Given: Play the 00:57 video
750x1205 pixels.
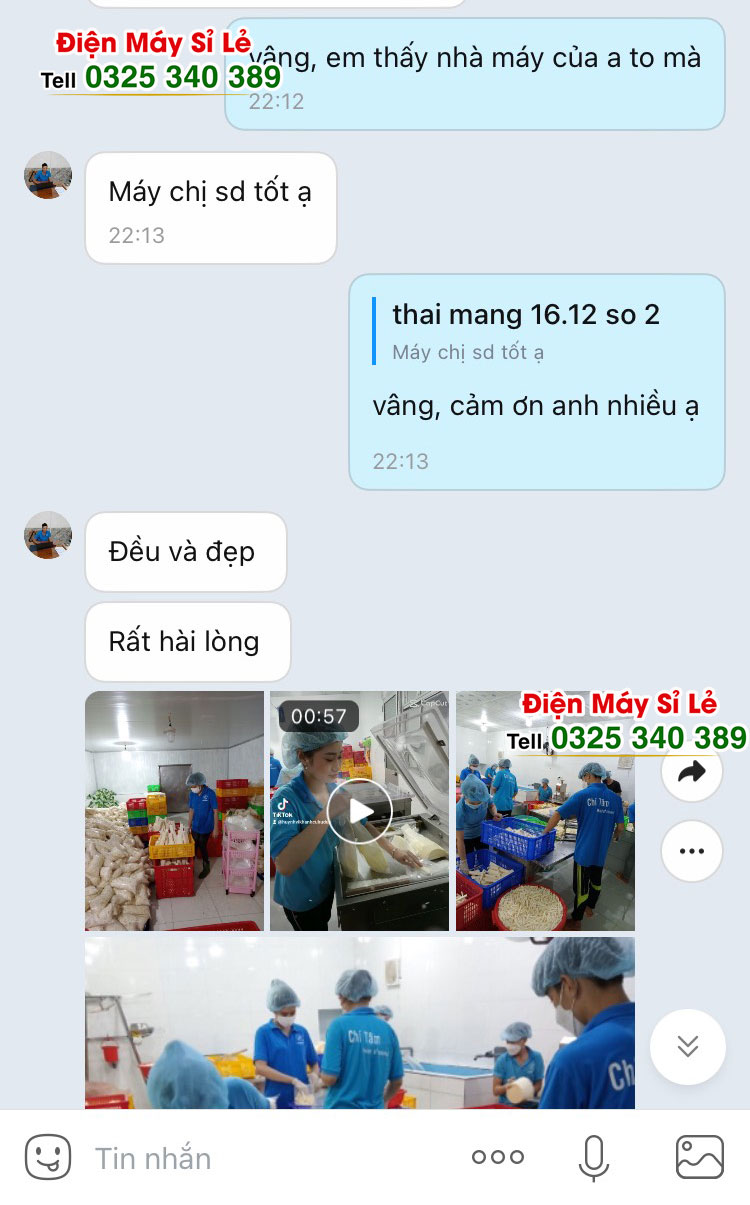Looking at the screenshot, I should click(x=360, y=810).
